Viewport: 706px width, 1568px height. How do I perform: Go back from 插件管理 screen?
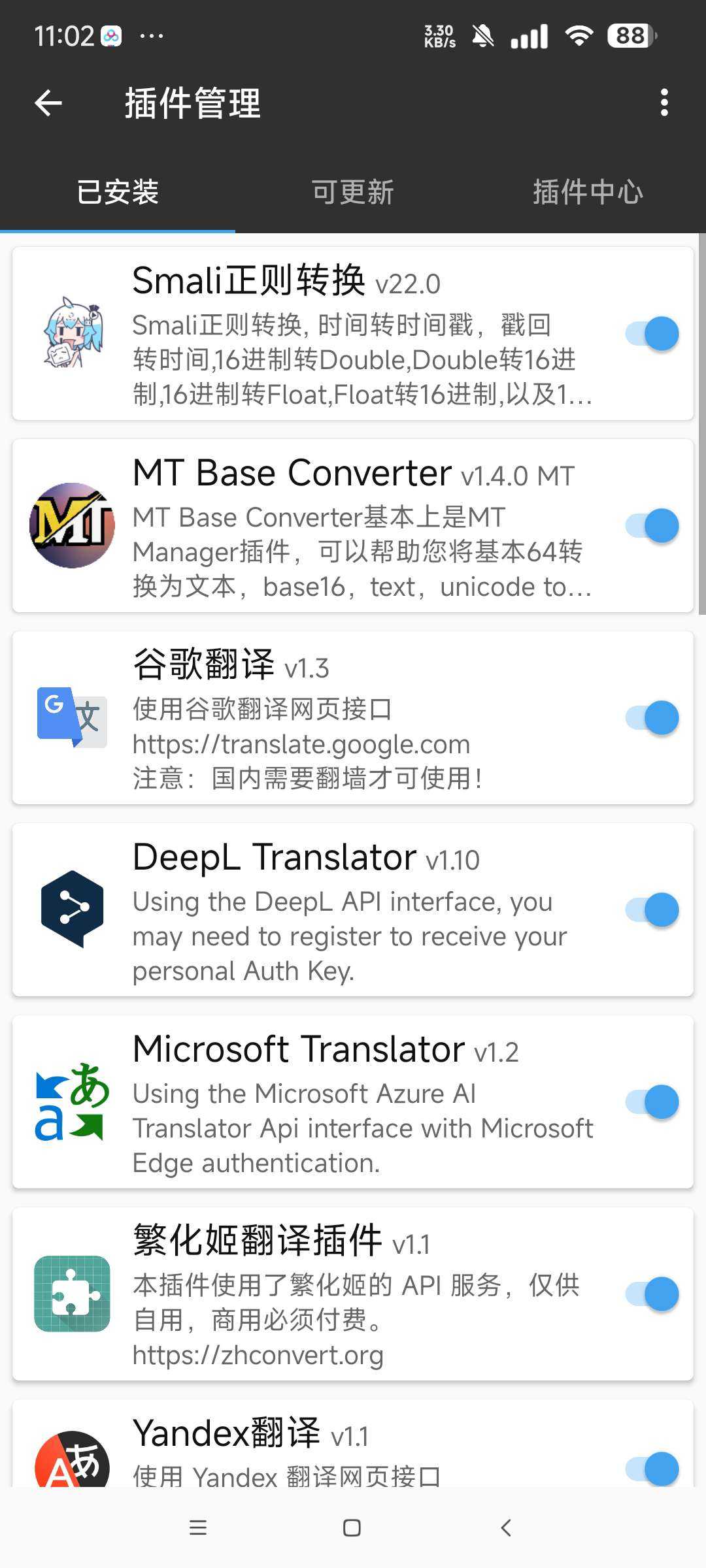48,103
